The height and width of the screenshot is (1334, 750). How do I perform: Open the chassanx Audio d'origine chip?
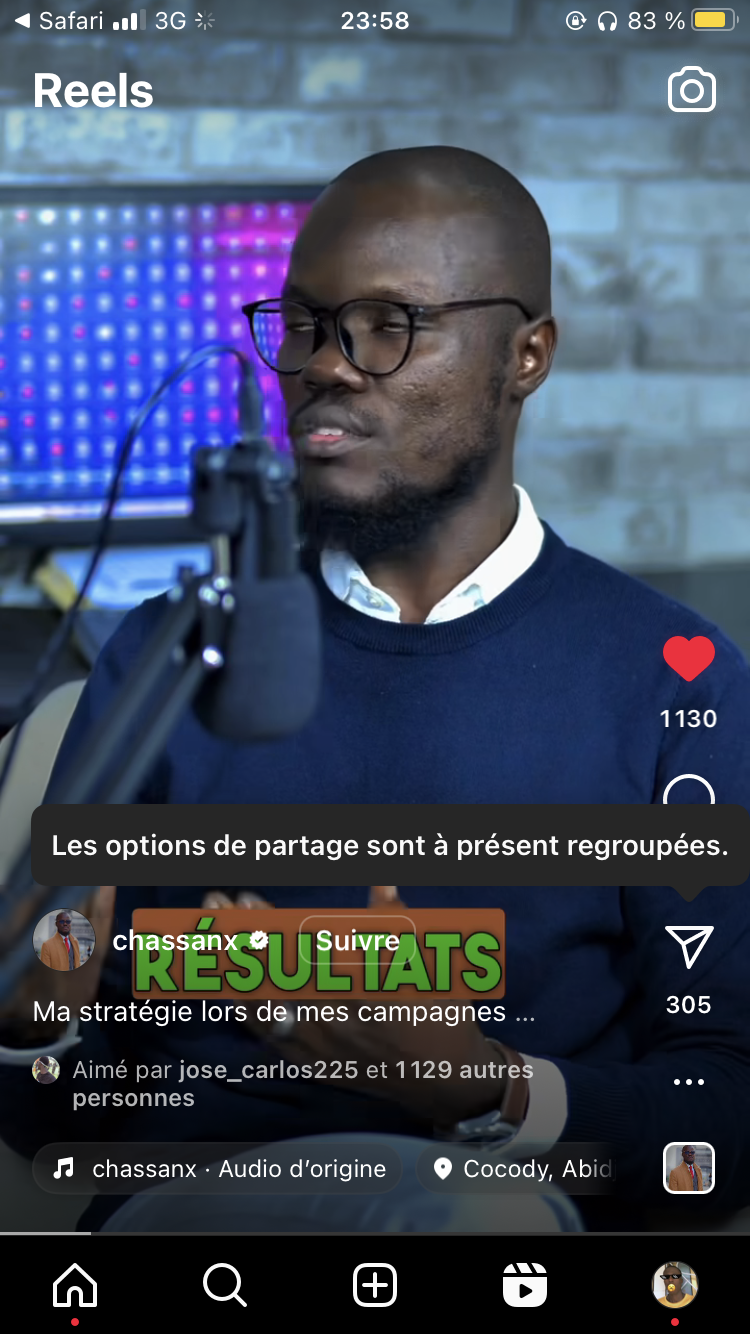(218, 1168)
